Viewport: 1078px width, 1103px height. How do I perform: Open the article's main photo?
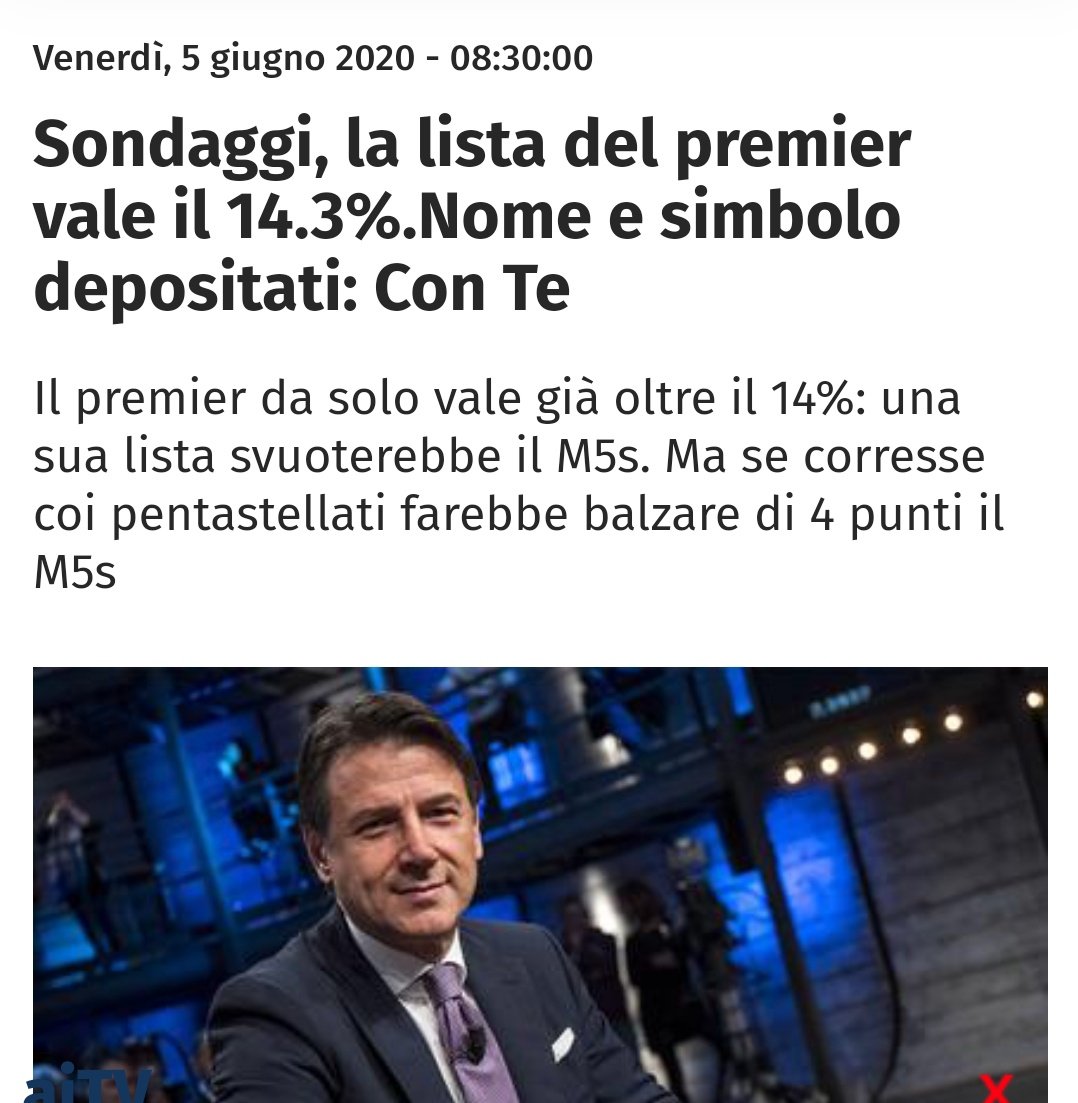[x=540, y=880]
